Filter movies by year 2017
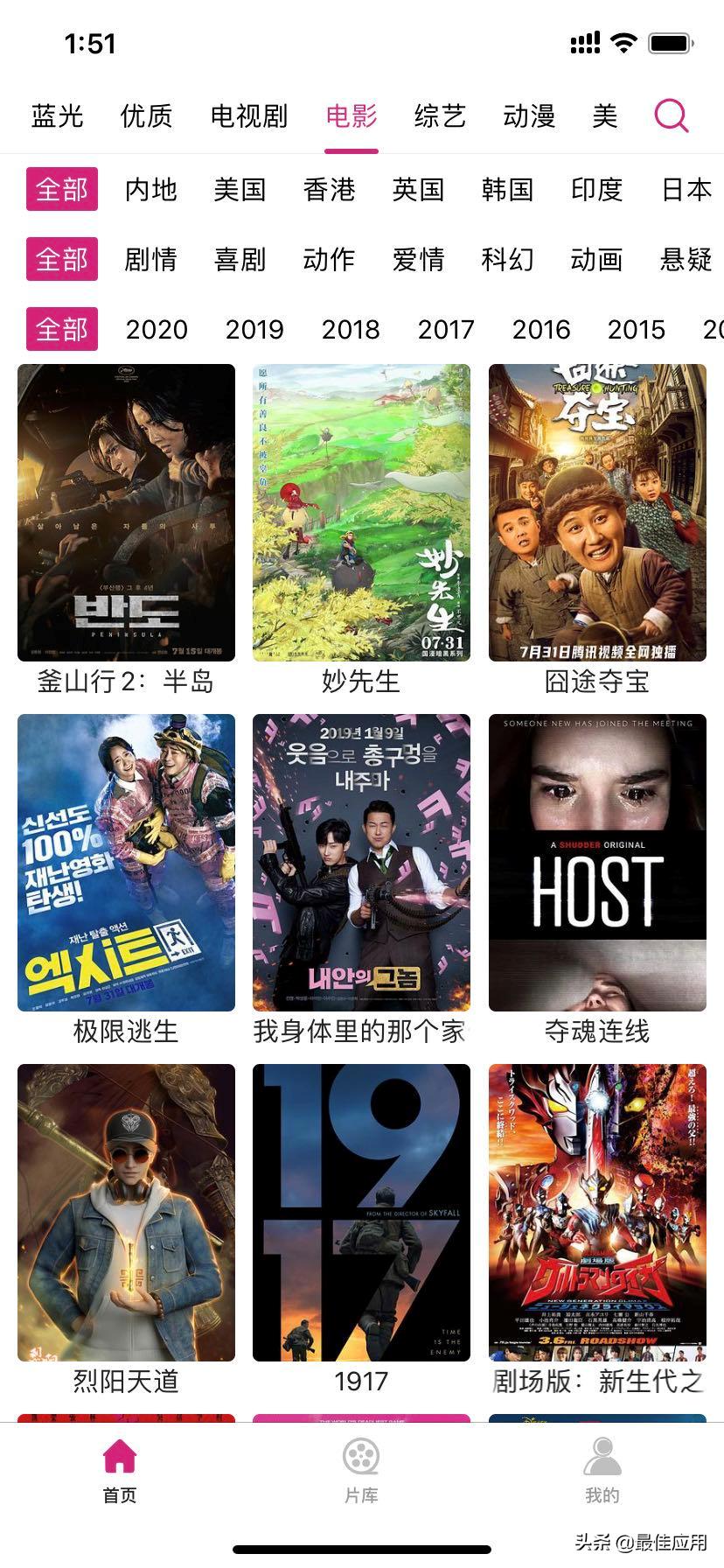The width and height of the screenshot is (724, 1568). [x=446, y=329]
